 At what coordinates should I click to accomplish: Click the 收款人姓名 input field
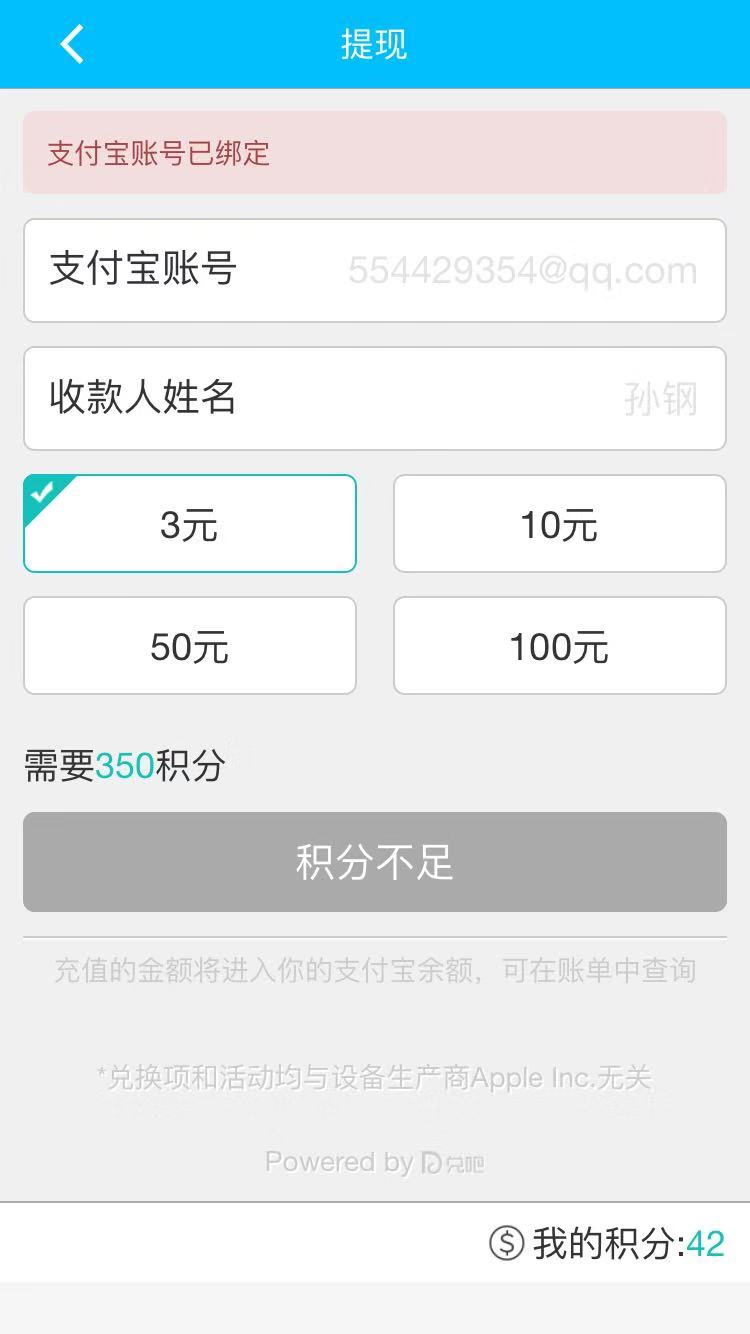(x=374, y=398)
